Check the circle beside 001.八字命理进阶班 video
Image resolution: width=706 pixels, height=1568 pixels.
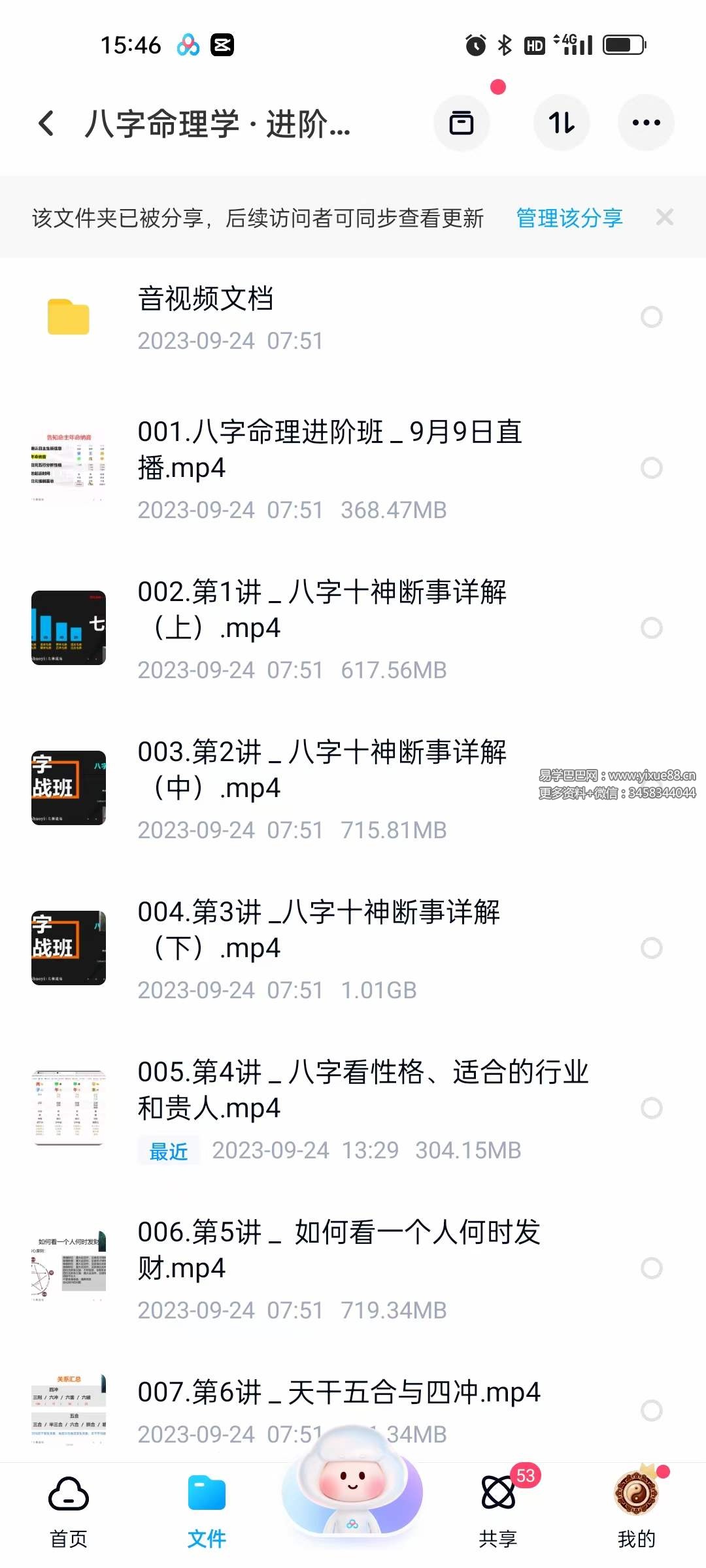[652, 468]
